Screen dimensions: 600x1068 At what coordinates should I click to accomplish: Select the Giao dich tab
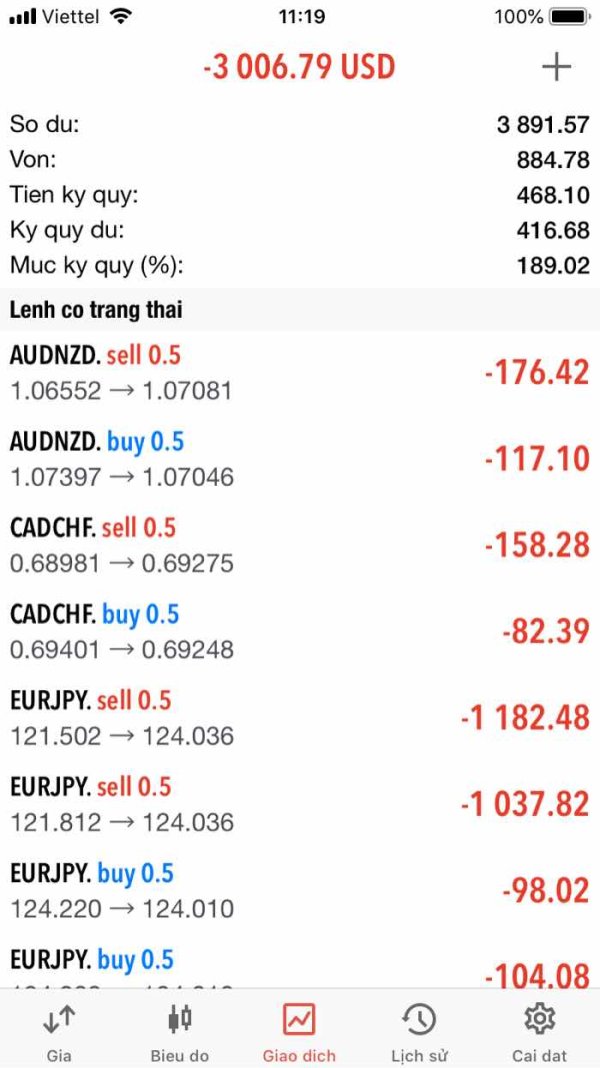(299, 1031)
